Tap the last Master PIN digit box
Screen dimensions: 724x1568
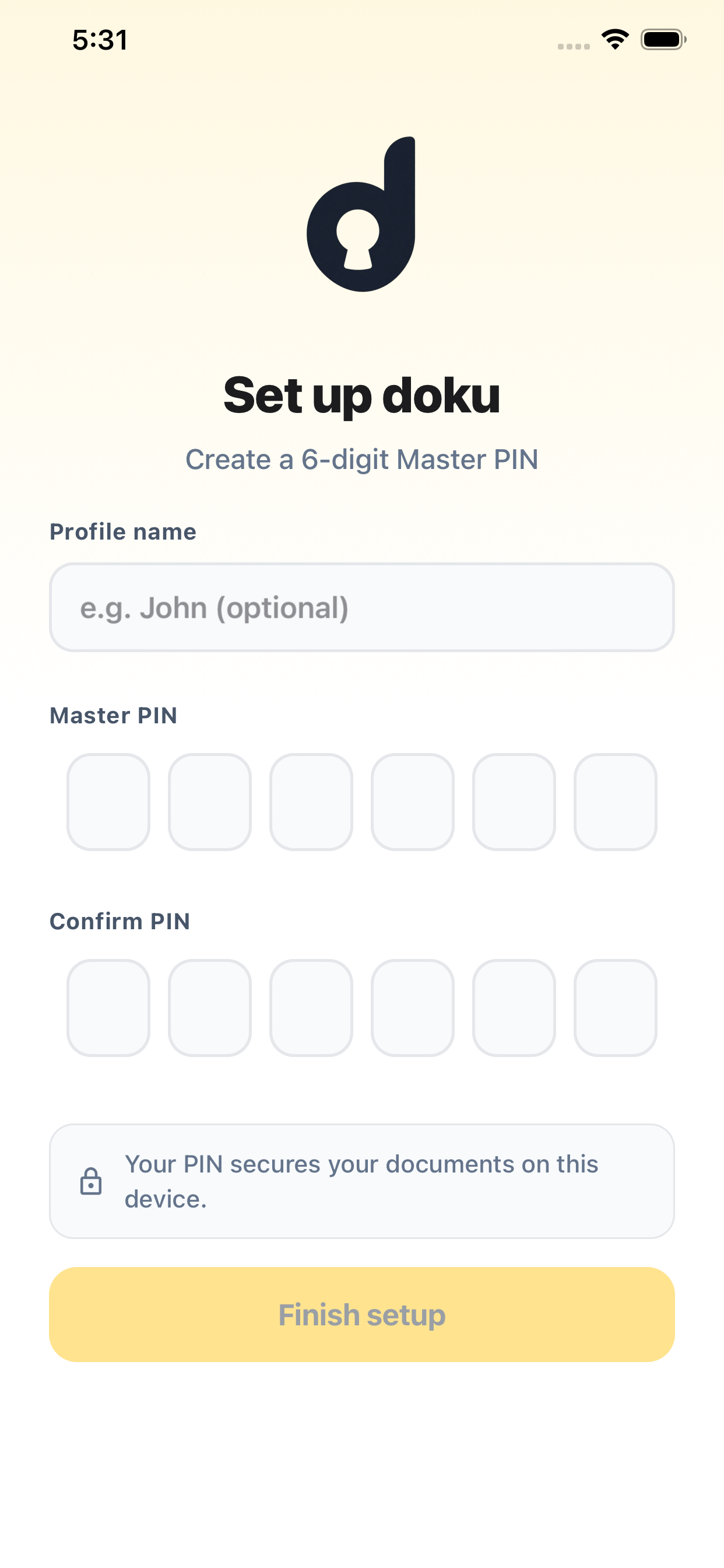click(x=615, y=801)
